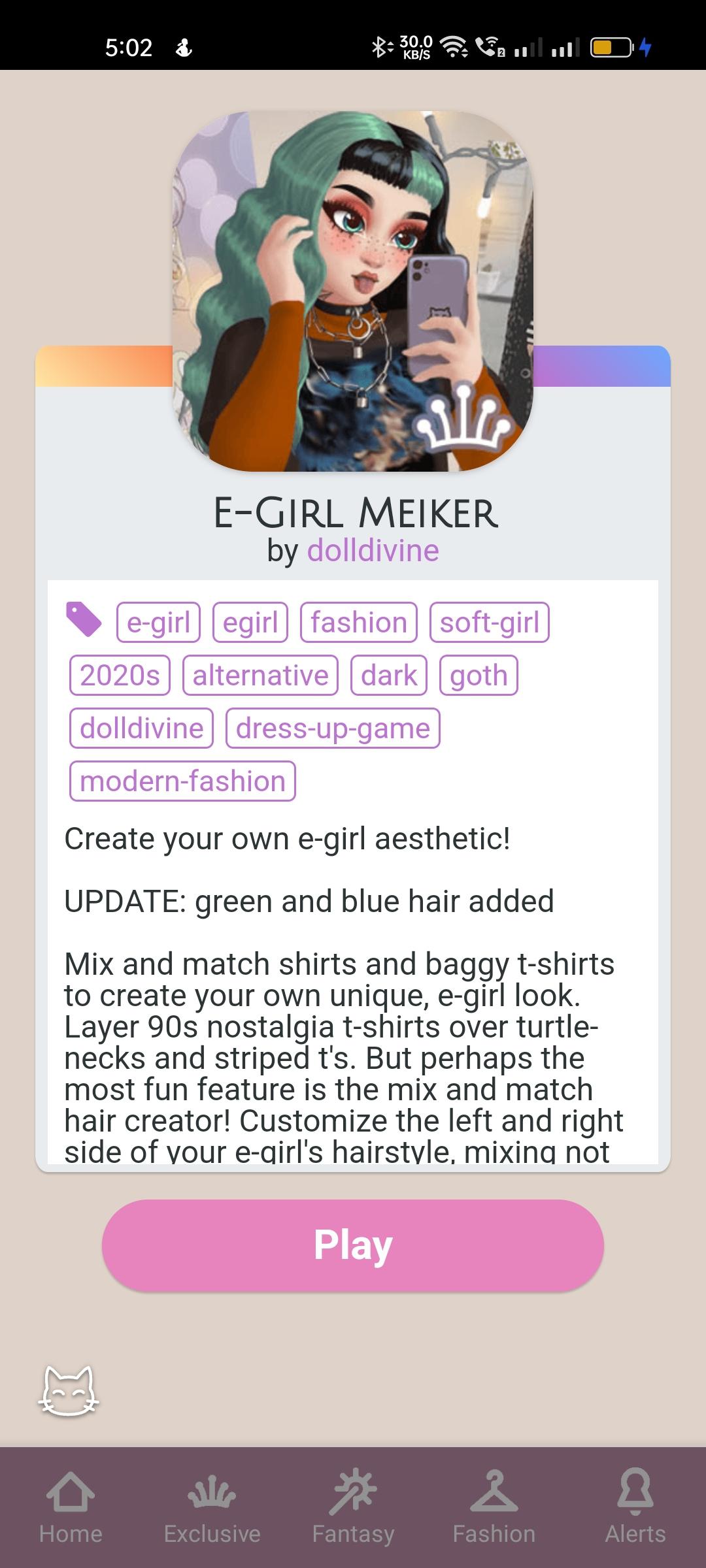Select the e-girl tag

point(158,622)
